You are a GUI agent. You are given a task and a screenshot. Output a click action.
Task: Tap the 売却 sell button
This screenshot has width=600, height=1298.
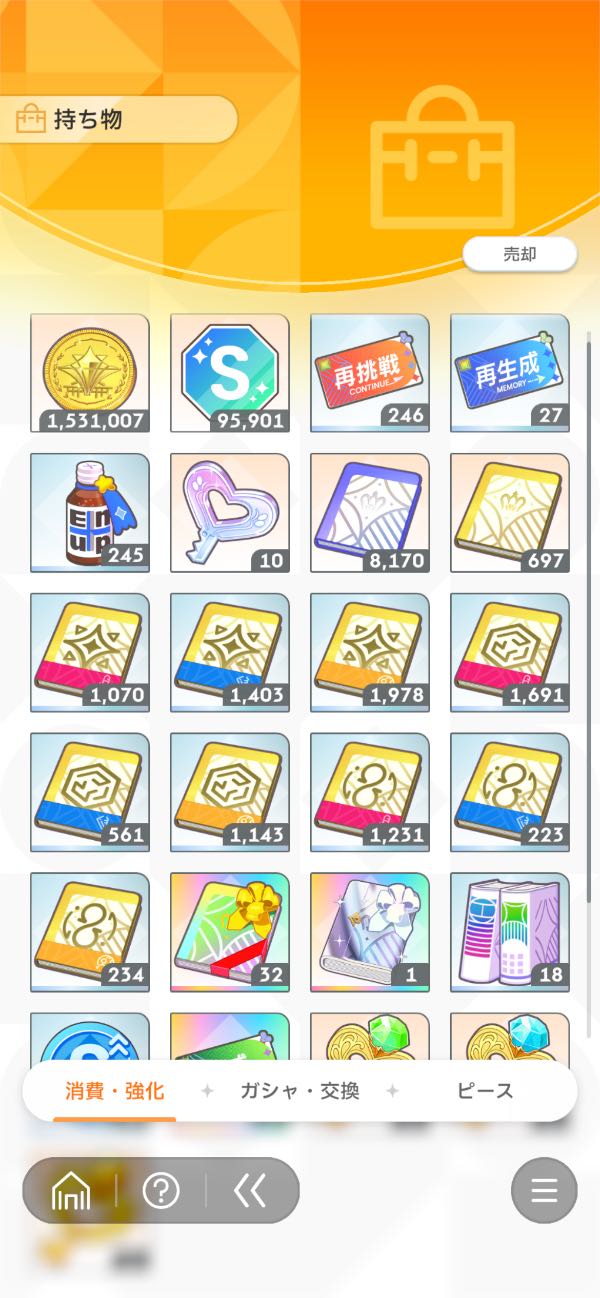click(519, 254)
